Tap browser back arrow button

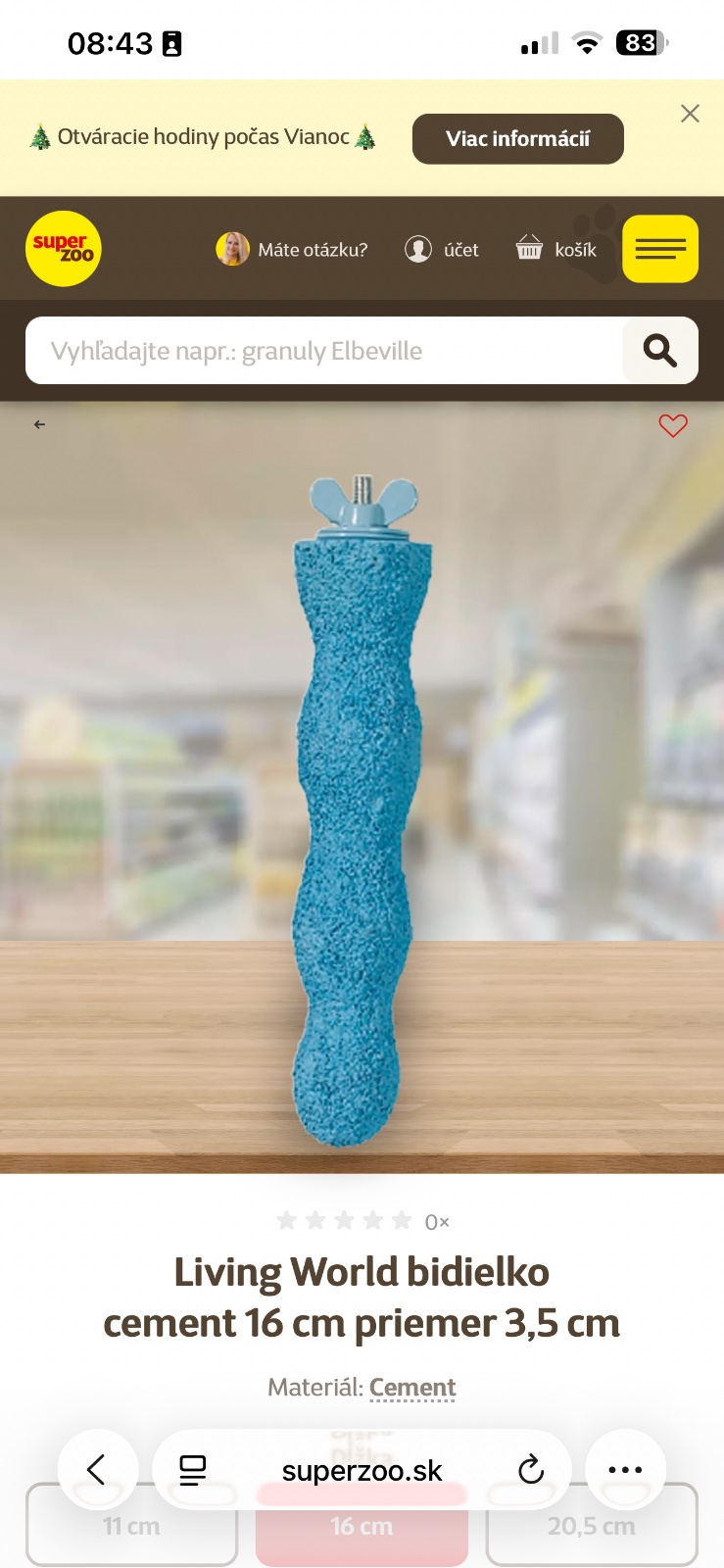97,1469
